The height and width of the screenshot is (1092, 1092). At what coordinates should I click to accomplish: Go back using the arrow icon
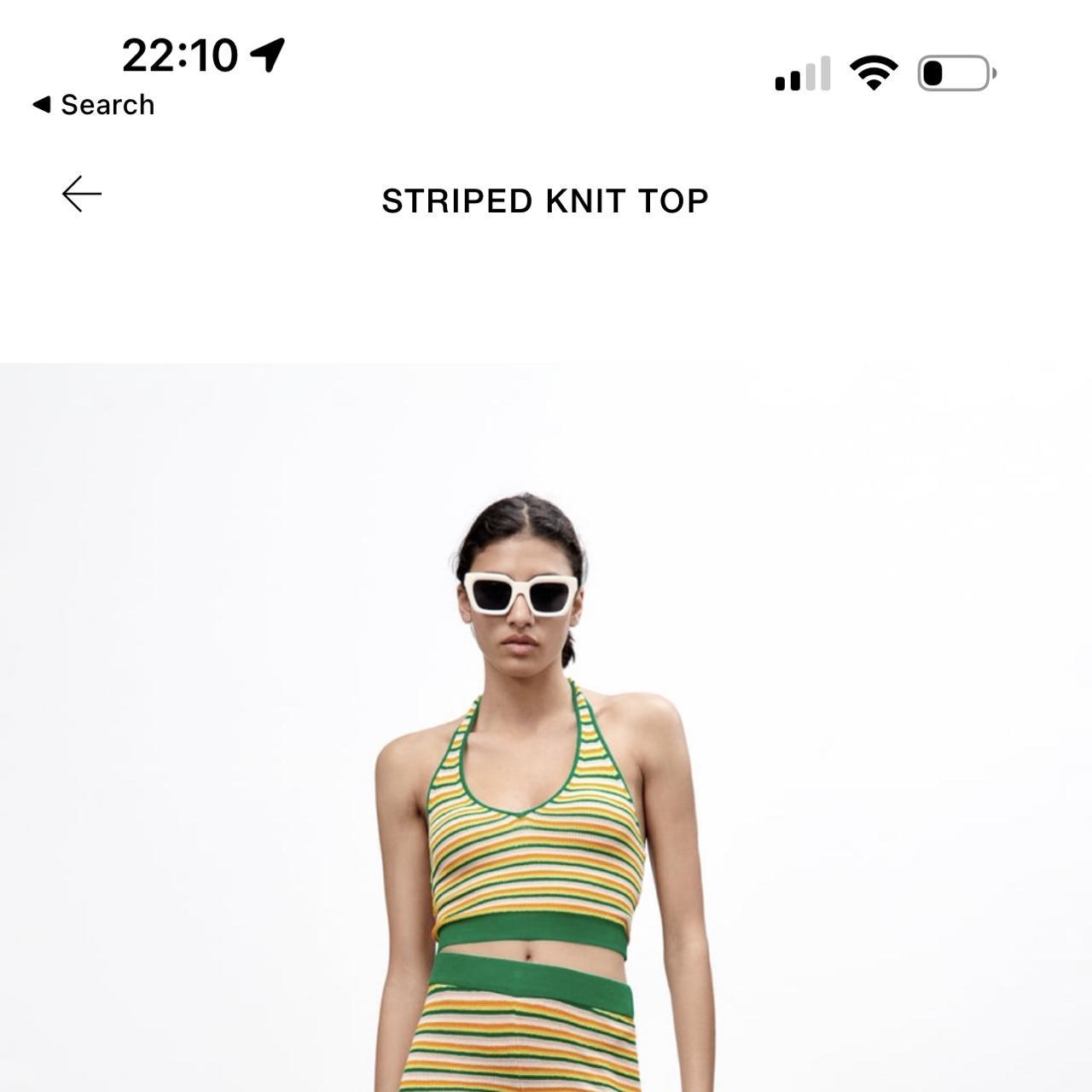coord(82,195)
